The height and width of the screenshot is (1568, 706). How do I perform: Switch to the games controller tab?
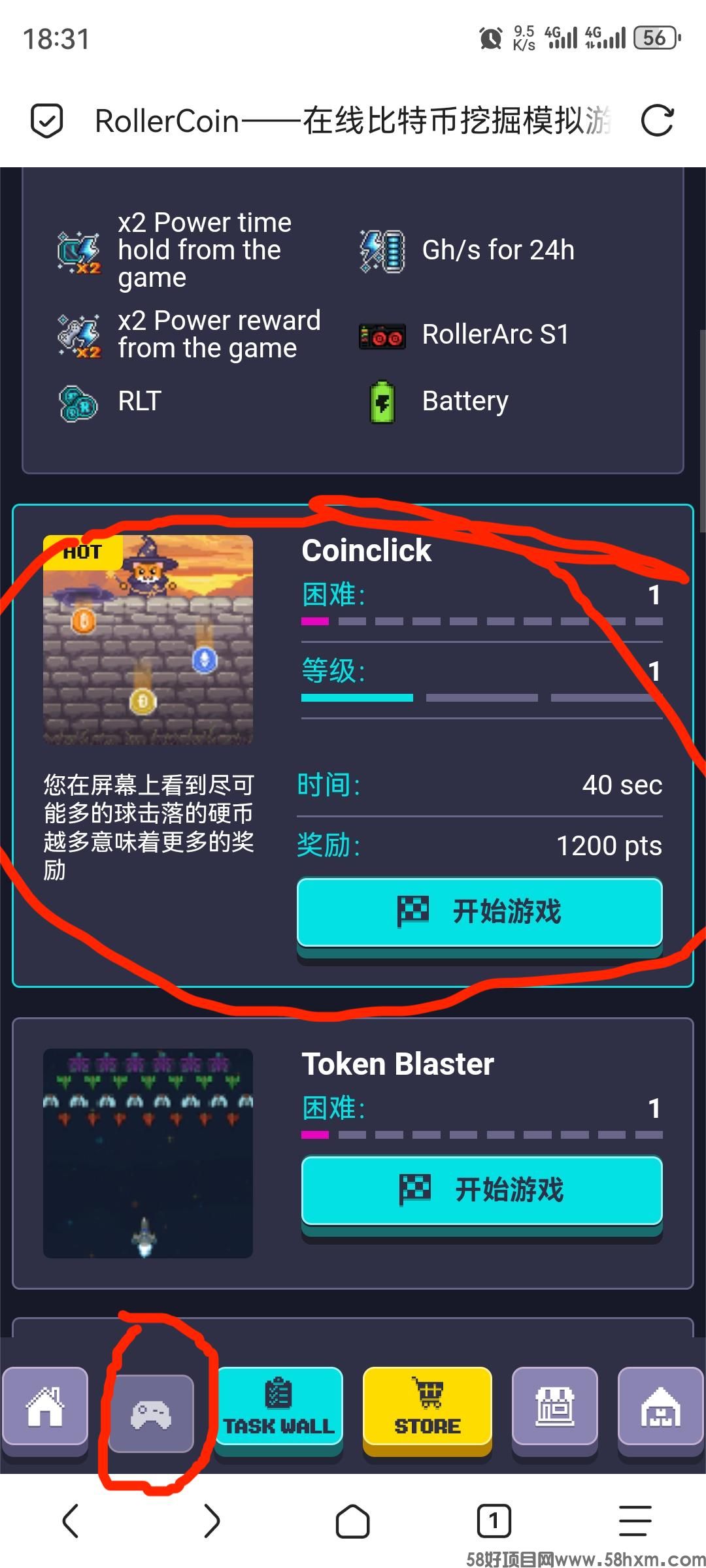tap(151, 1414)
